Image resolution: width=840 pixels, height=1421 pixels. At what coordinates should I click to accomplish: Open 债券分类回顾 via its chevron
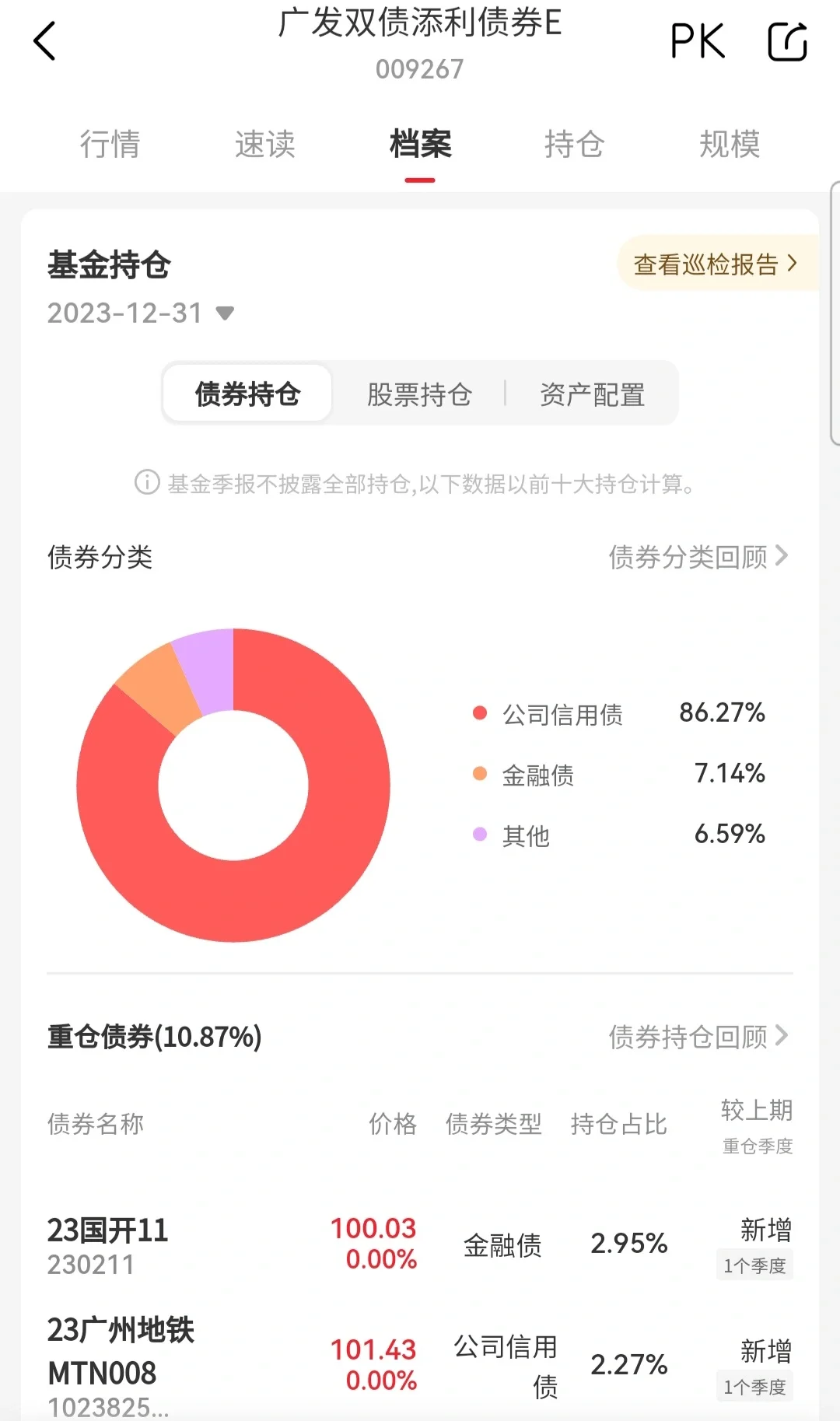(x=782, y=557)
